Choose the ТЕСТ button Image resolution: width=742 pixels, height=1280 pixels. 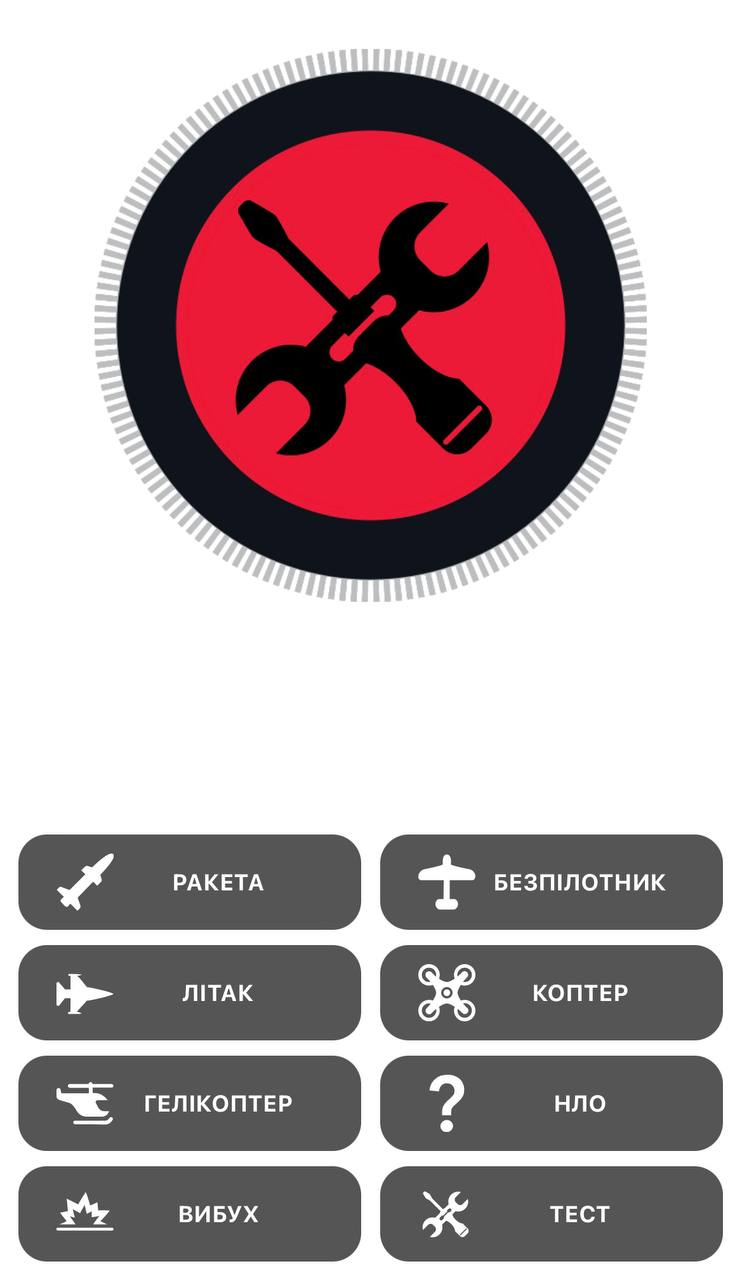(x=551, y=1214)
